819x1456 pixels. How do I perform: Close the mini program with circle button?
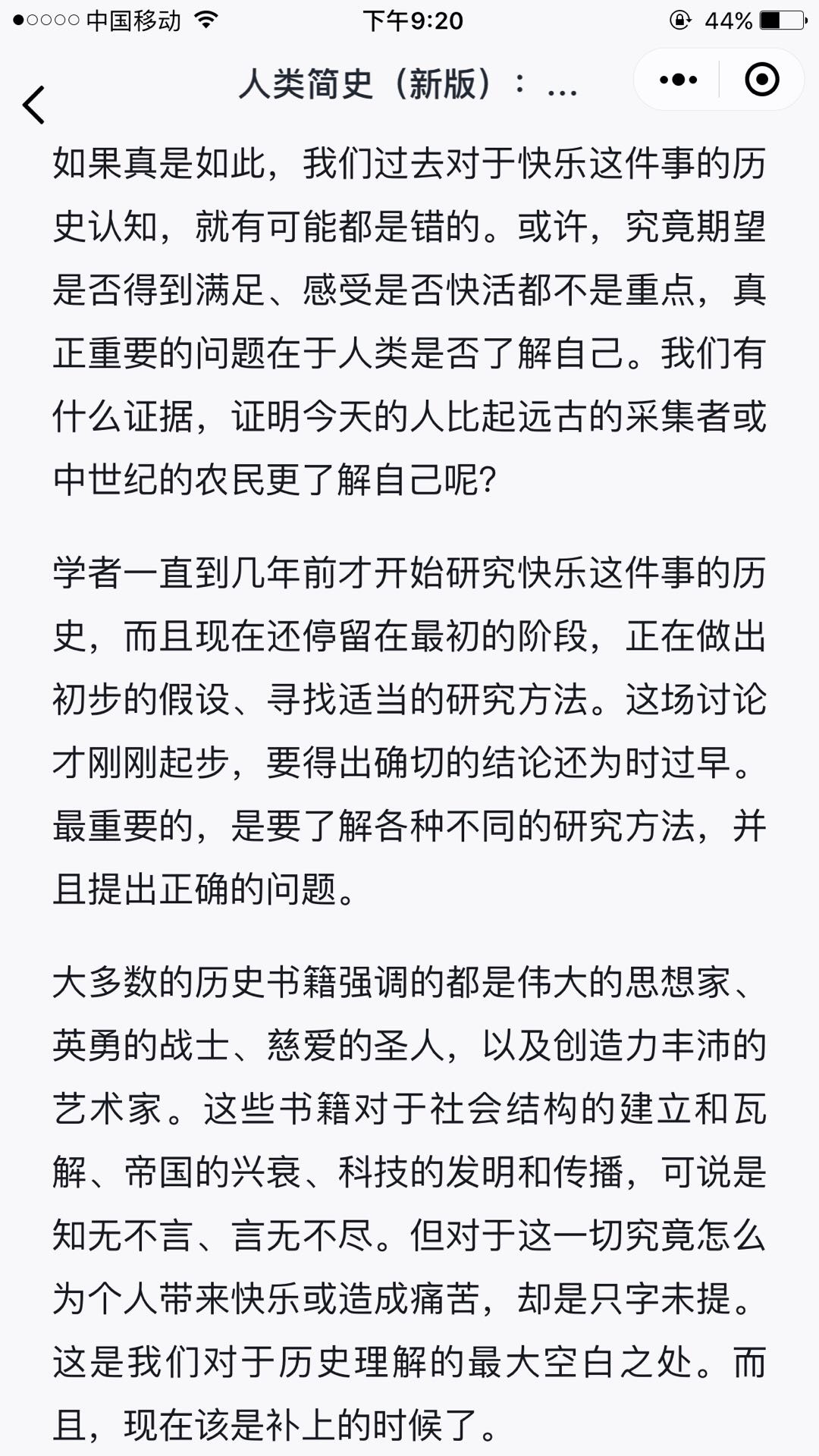[x=761, y=80]
